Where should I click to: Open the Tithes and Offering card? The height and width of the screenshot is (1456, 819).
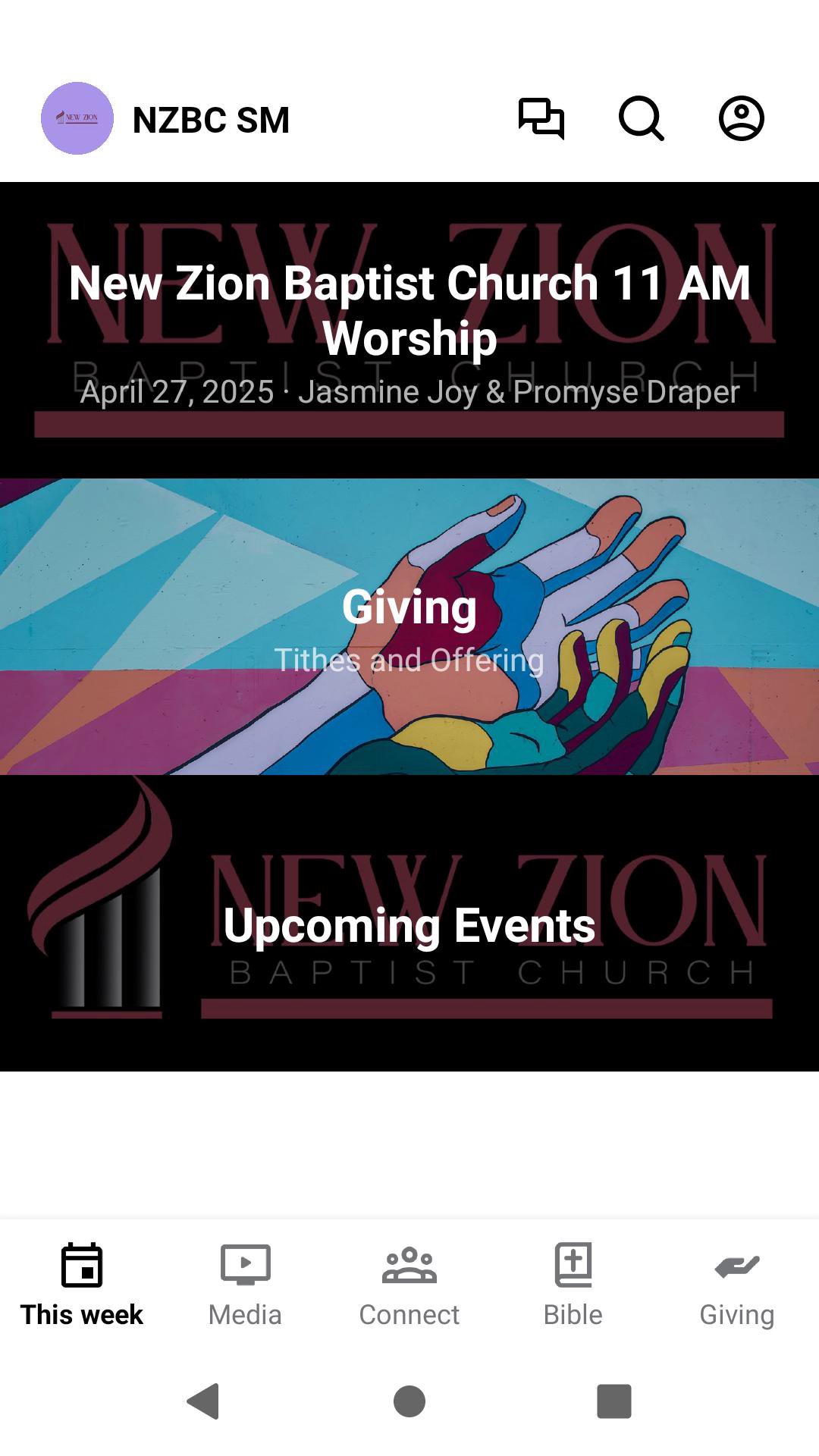[409, 626]
